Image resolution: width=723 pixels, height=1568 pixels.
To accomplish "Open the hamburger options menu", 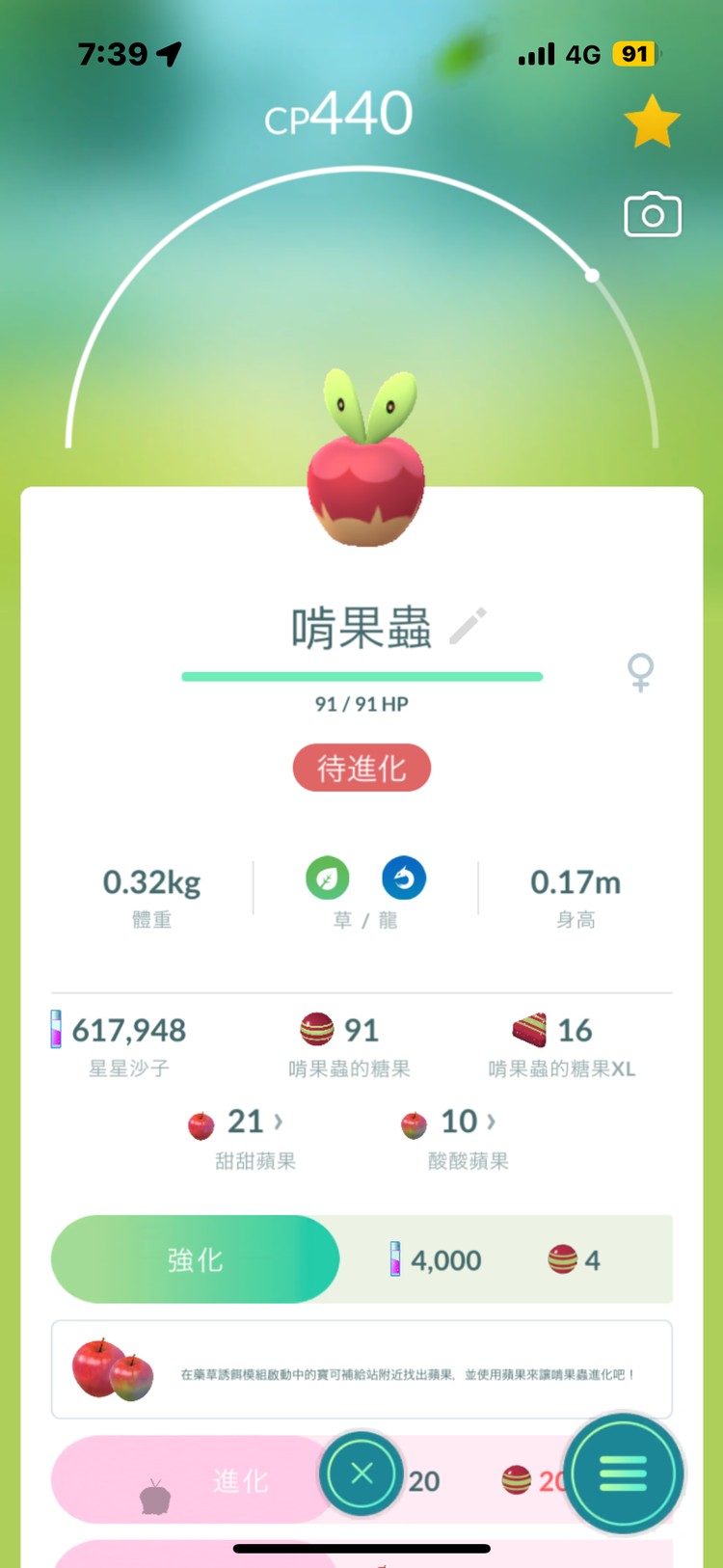I will click(x=623, y=1473).
